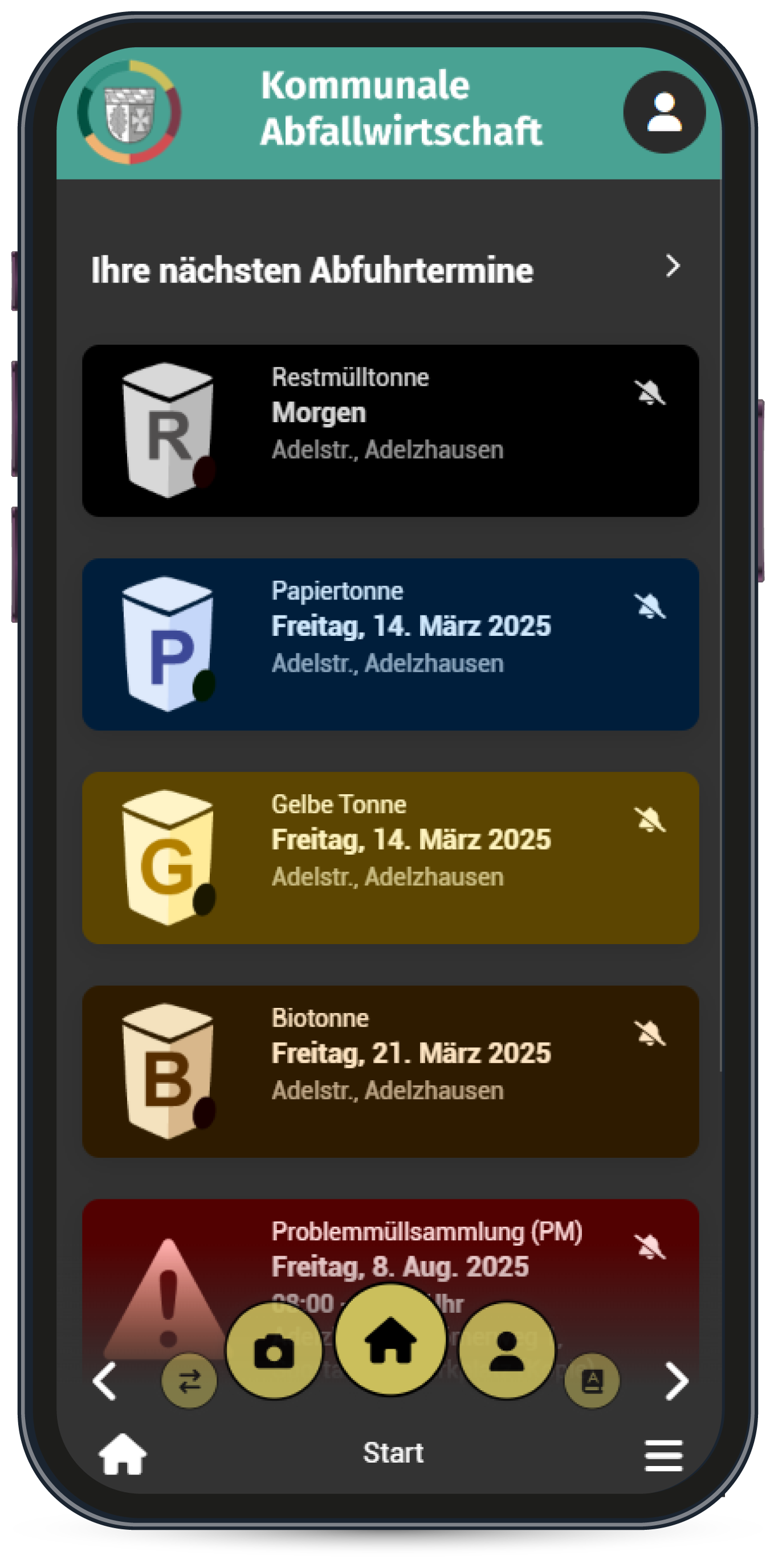Open the Gelbe Tonne collection card

[x=390, y=858]
